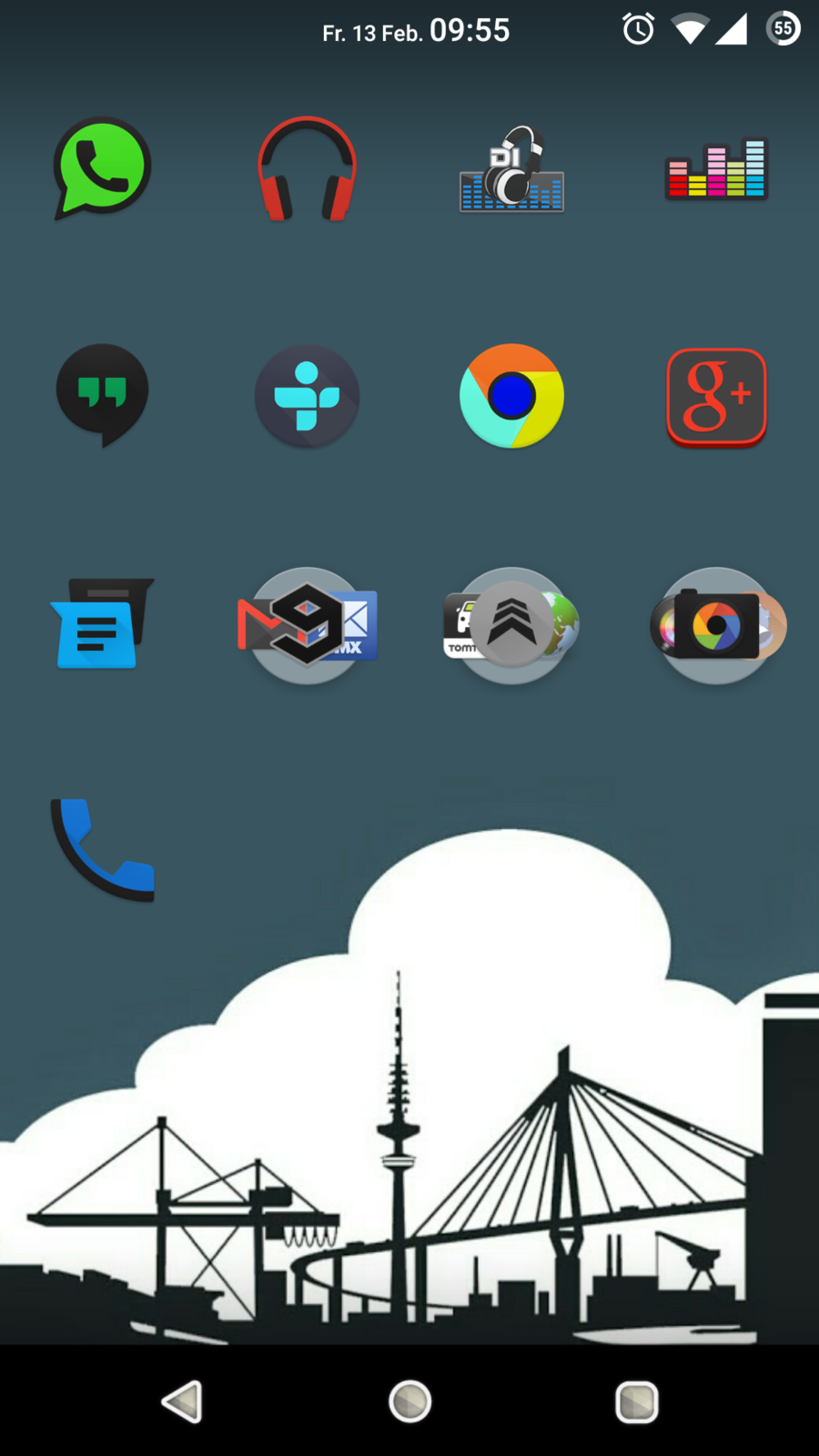Open the blue Messenger app
Viewport: 819px width, 1456px height.
[x=102, y=624]
